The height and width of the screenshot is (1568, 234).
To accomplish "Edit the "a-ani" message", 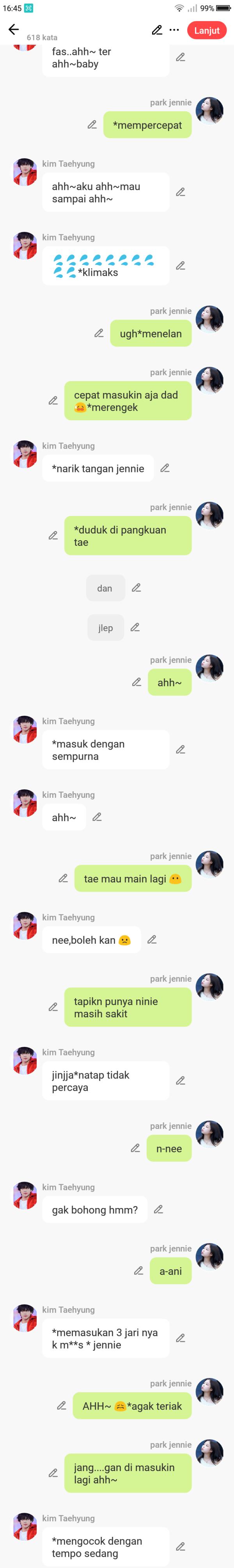I will coord(139,1271).
